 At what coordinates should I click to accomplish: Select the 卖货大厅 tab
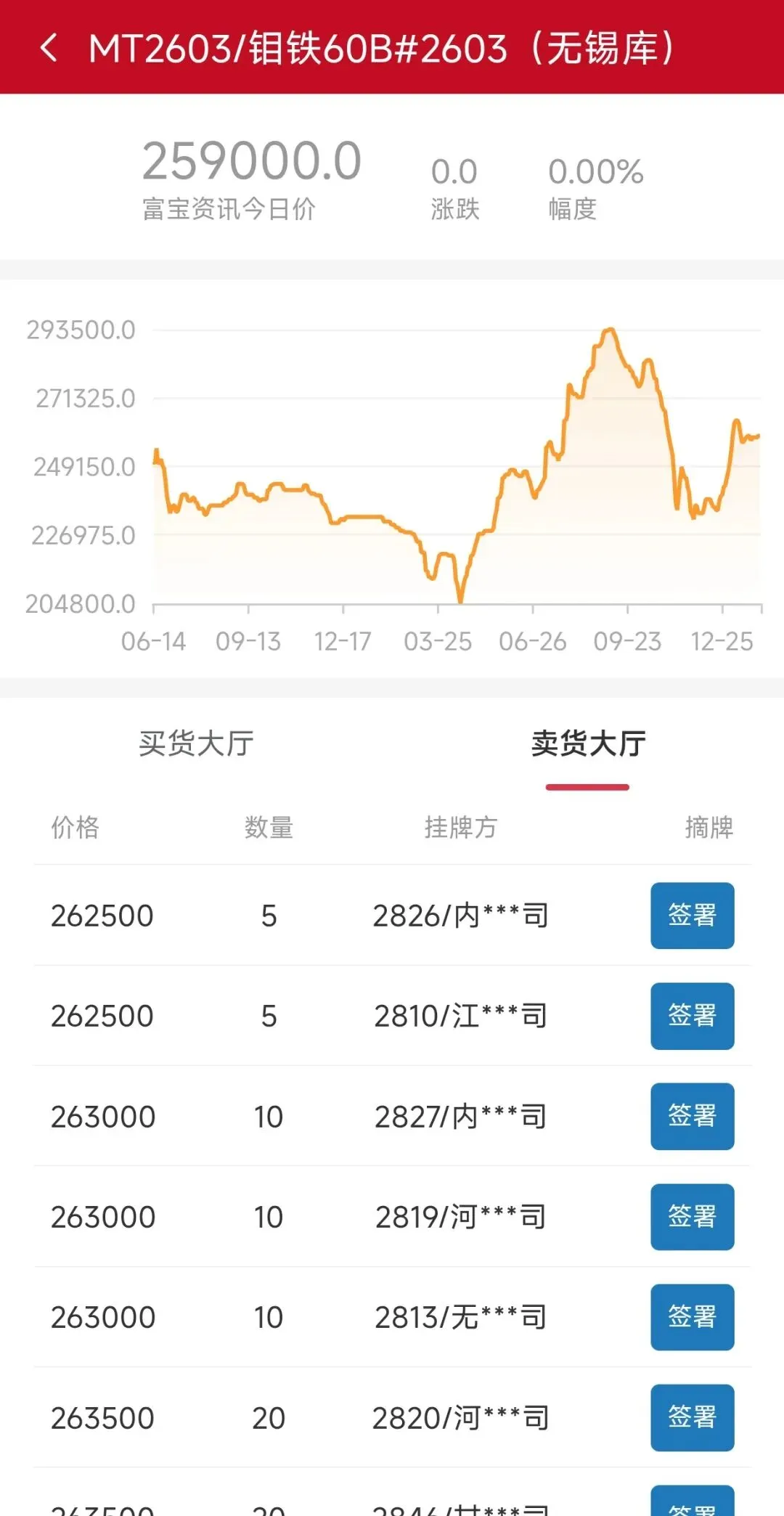coord(588,743)
